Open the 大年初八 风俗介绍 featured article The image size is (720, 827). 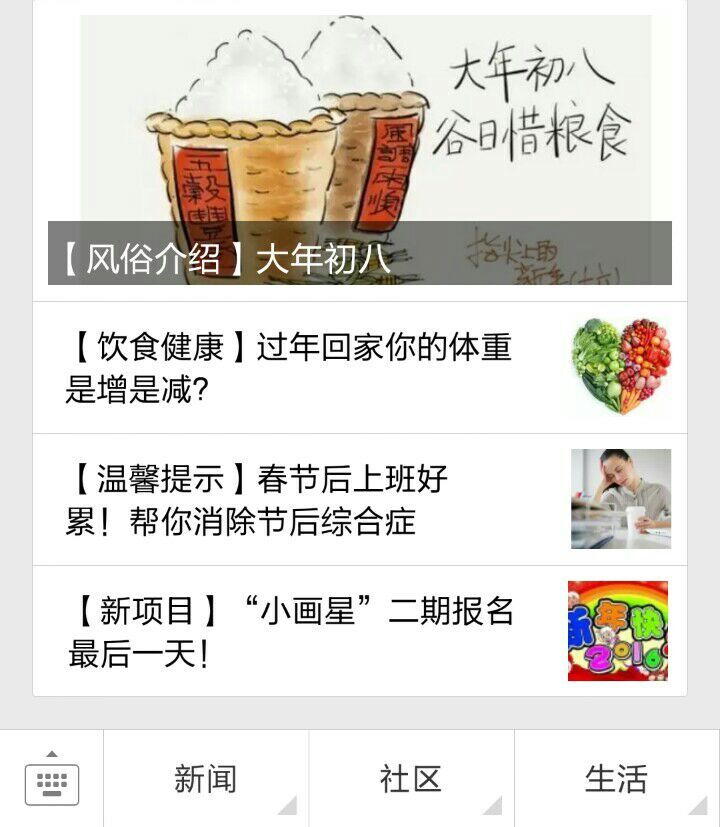click(360, 150)
